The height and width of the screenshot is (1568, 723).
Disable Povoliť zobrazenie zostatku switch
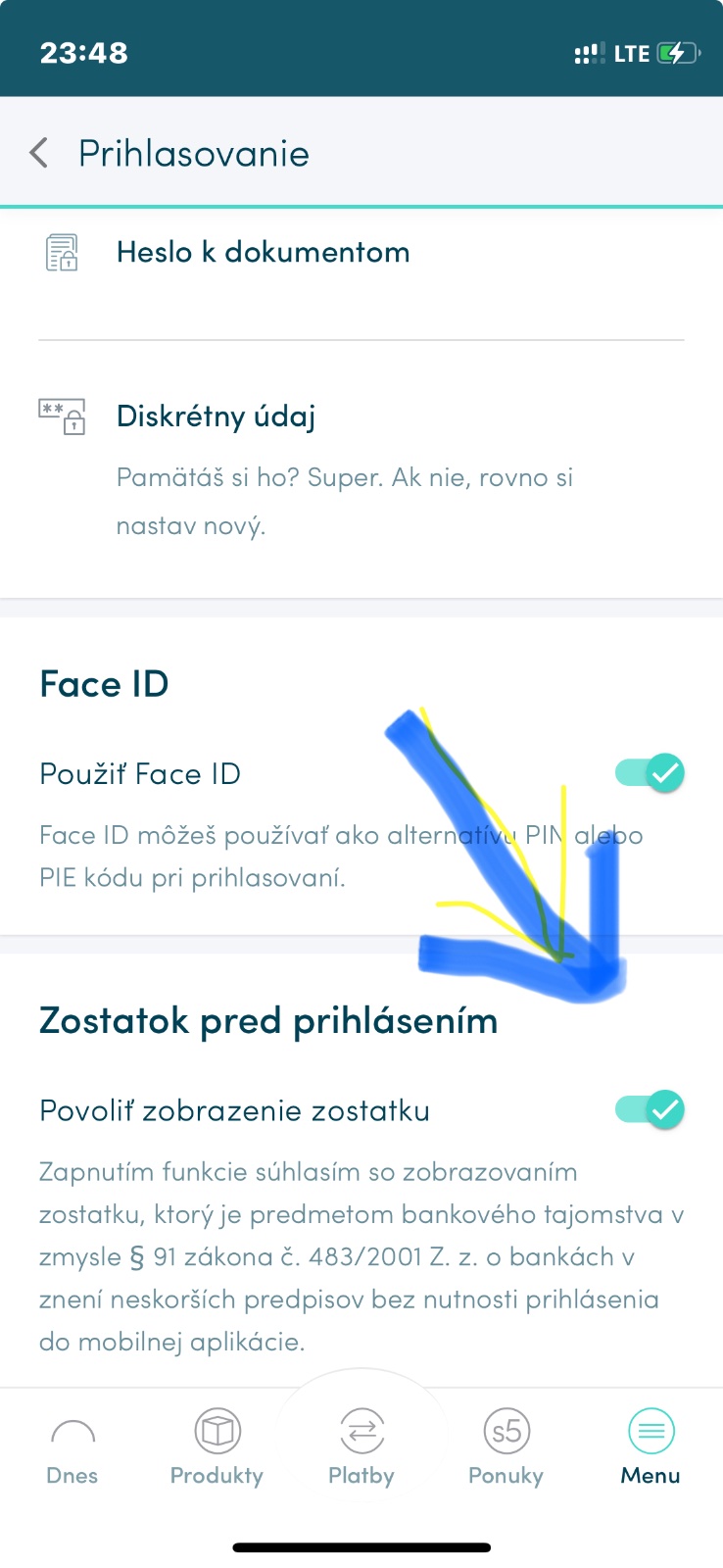click(651, 1109)
